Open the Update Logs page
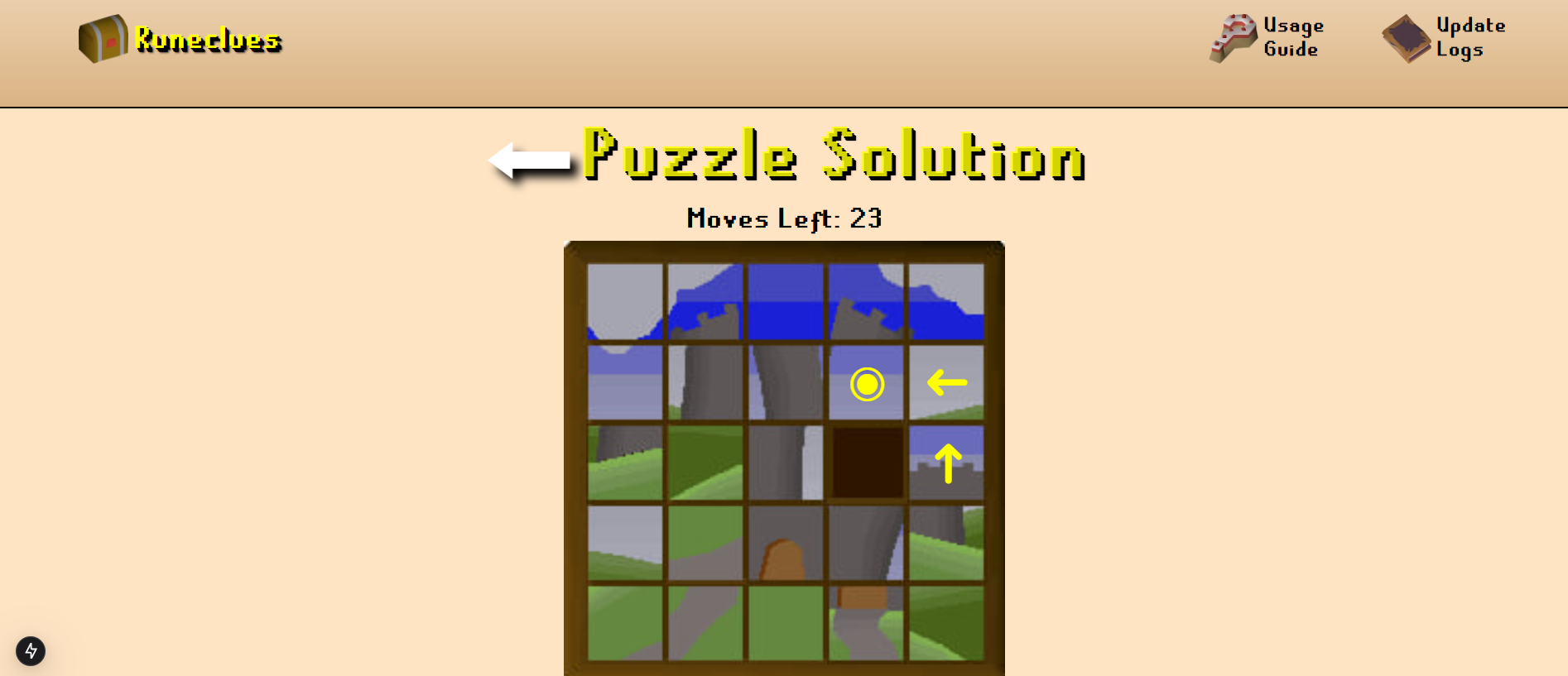 click(1444, 38)
